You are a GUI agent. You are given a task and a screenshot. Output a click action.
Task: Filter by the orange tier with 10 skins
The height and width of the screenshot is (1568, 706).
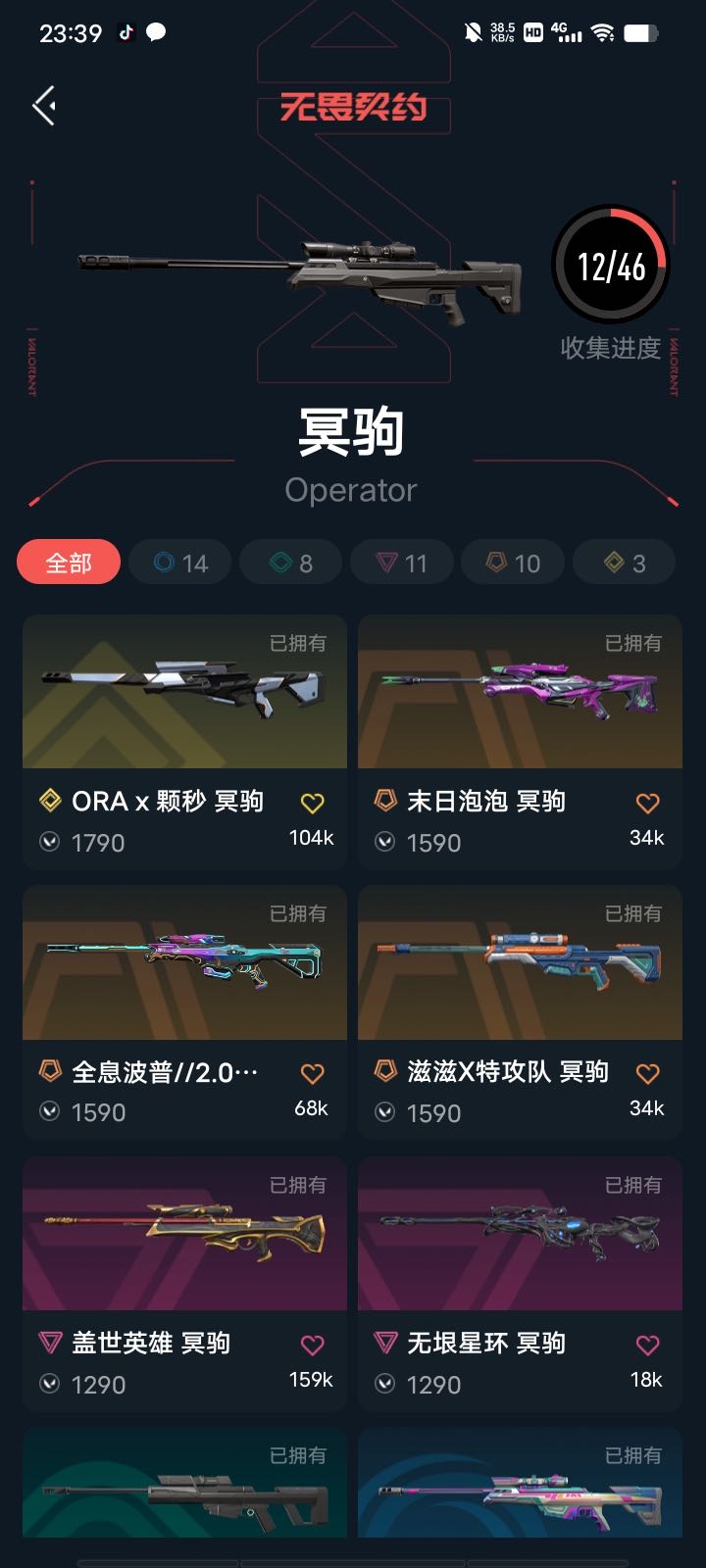(513, 563)
